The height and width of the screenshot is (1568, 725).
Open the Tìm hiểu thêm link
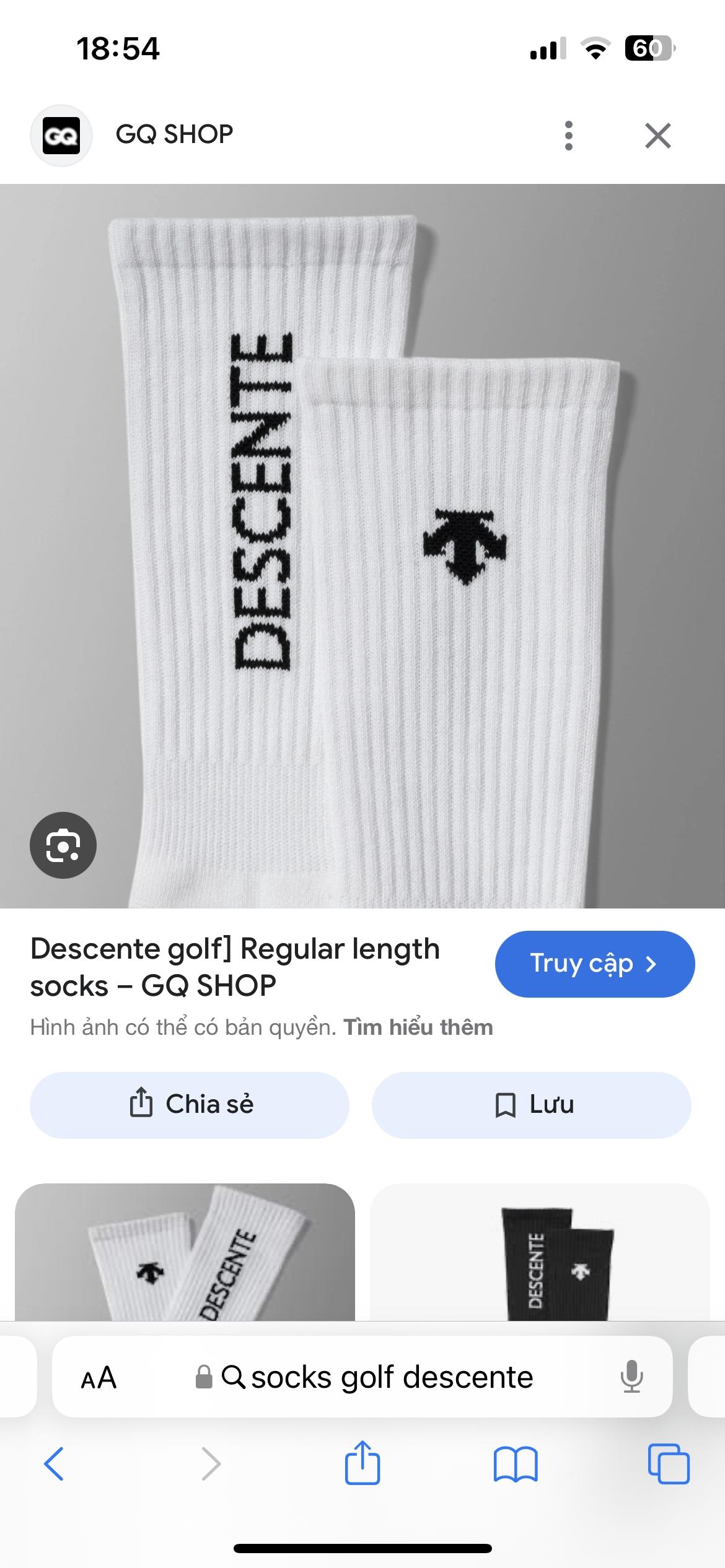click(418, 1027)
